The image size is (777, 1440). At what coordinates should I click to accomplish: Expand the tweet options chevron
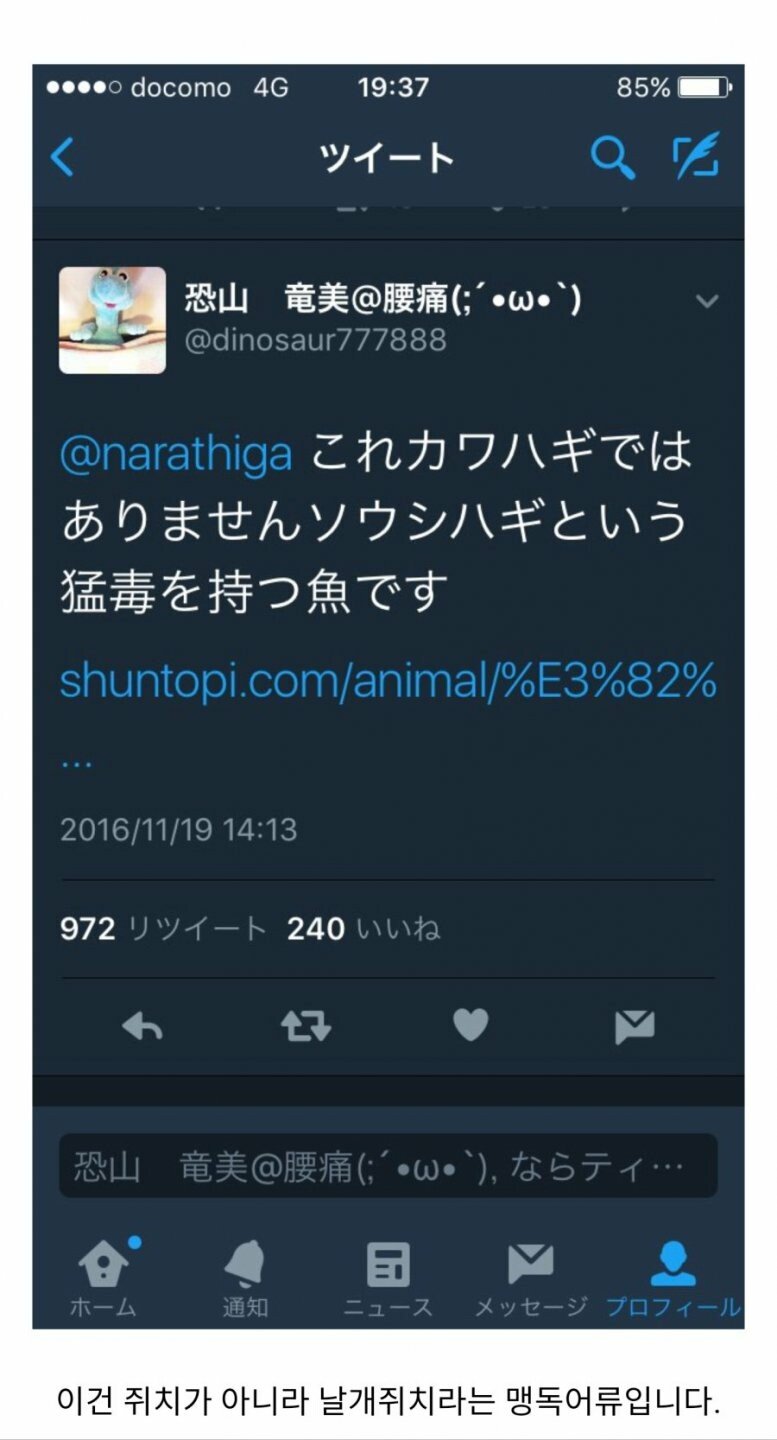click(x=707, y=301)
